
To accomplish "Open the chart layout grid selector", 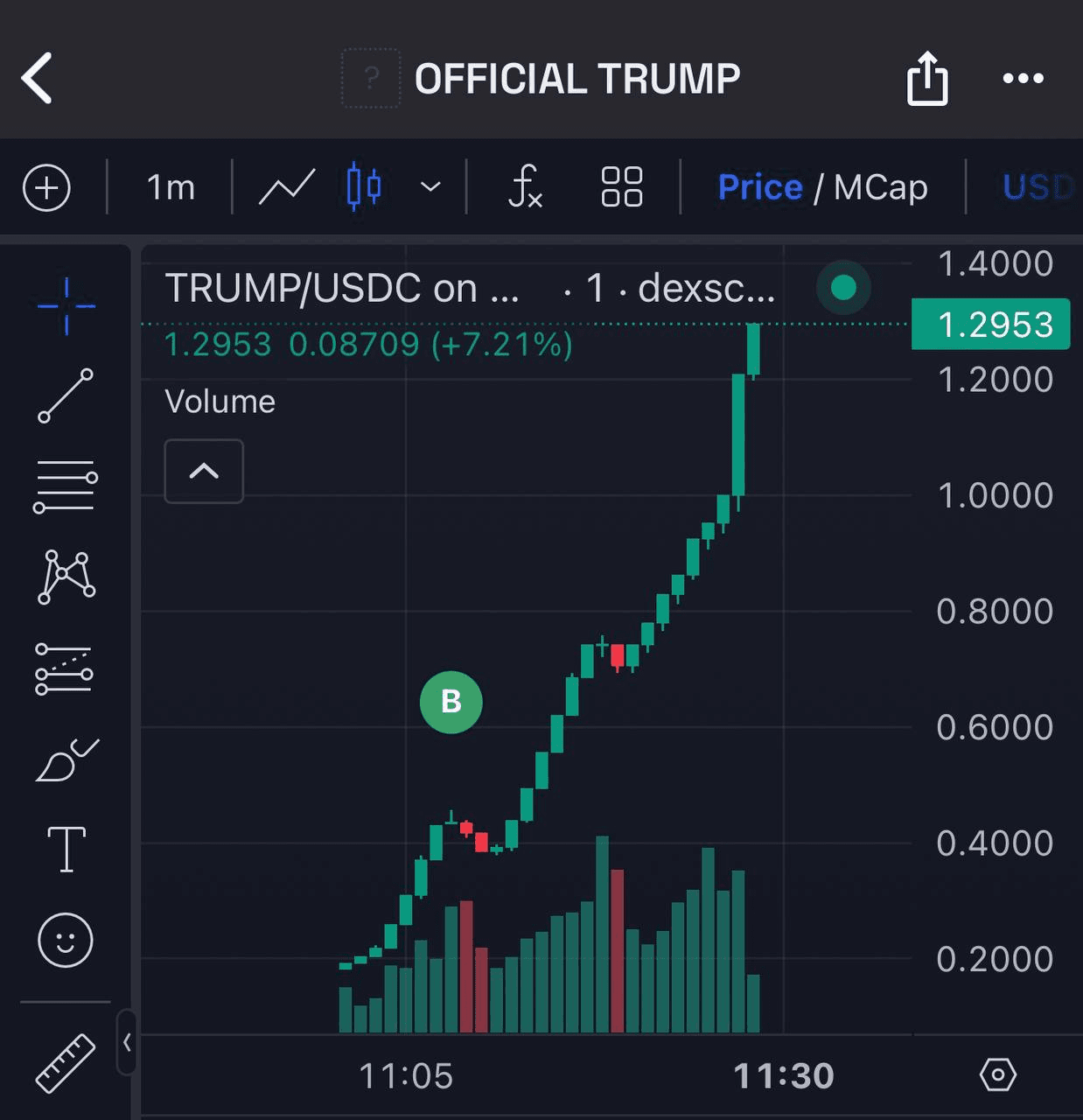I will point(622,186).
